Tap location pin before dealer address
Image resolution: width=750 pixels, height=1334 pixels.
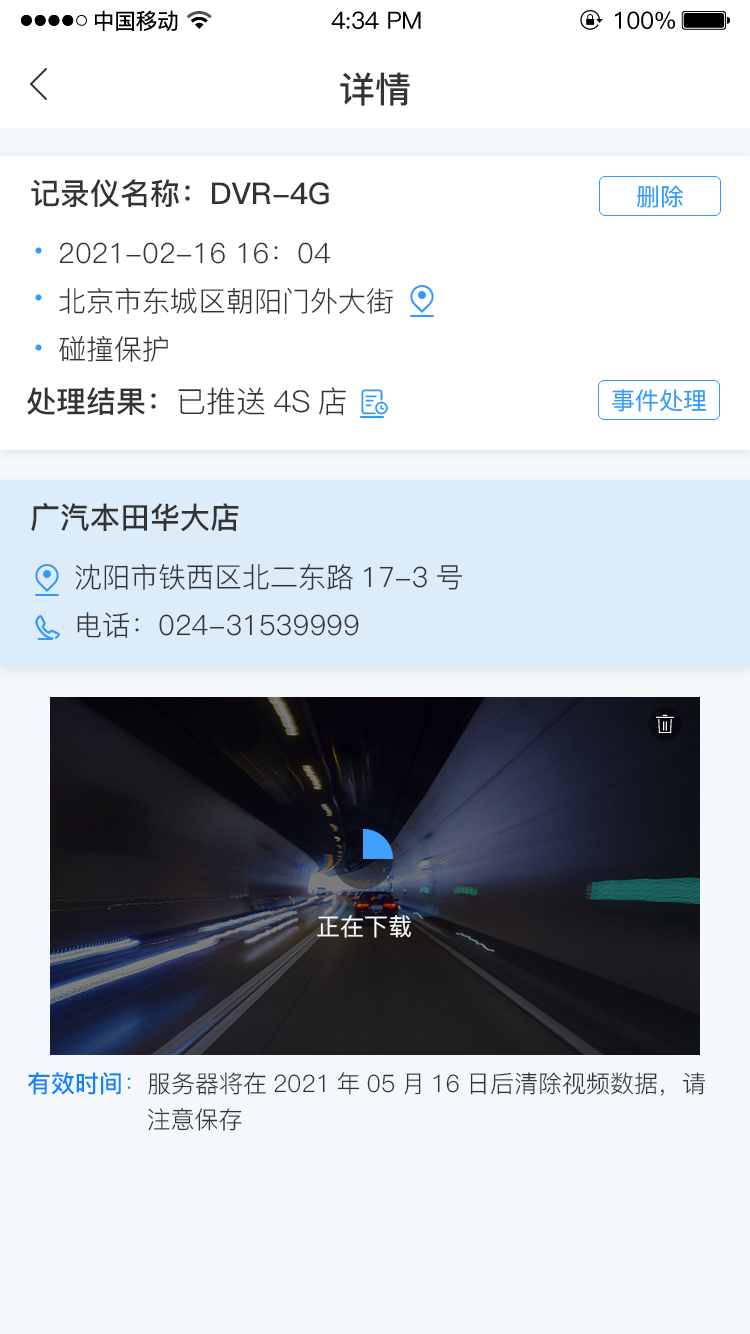(47, 578)
